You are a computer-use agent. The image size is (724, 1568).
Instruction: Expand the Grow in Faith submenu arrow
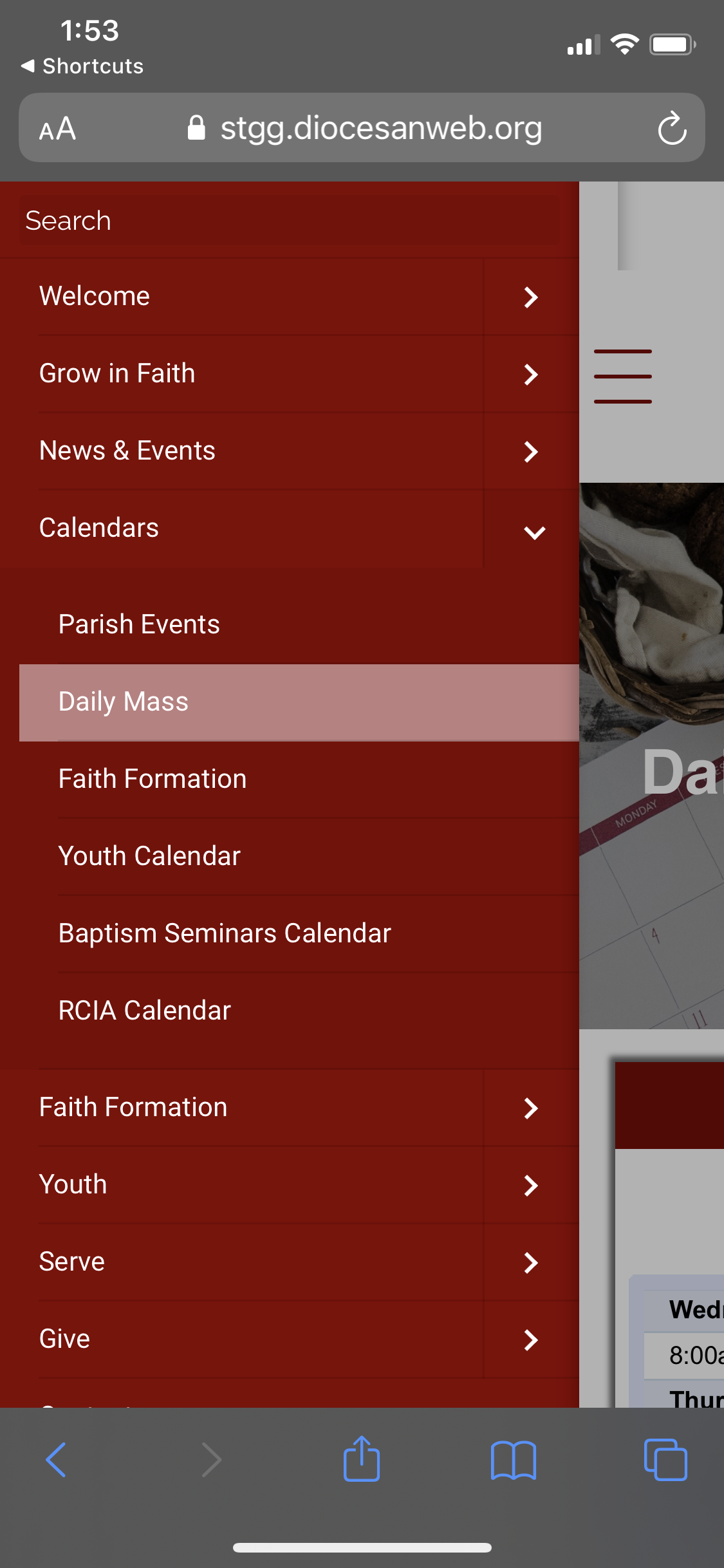pyautogui.click(x=531, y=374)
